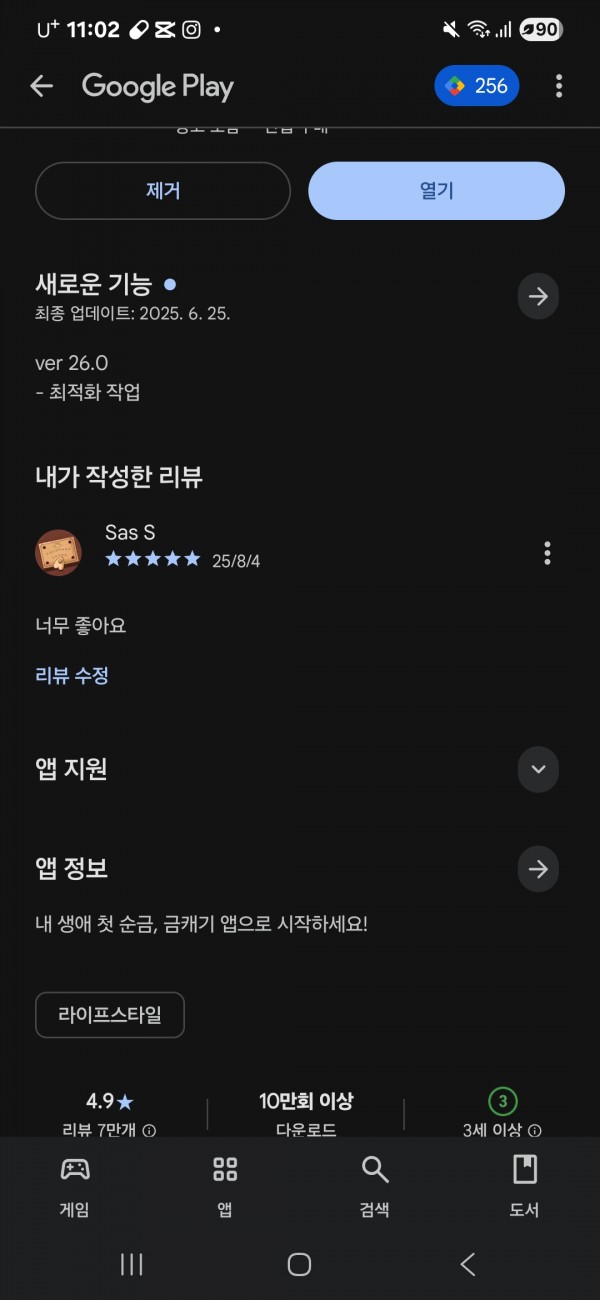Viewport: 600px width, 1300px height.
Task: Tap the system home button
Action: pyautogui.click(x=299, y=1264)
